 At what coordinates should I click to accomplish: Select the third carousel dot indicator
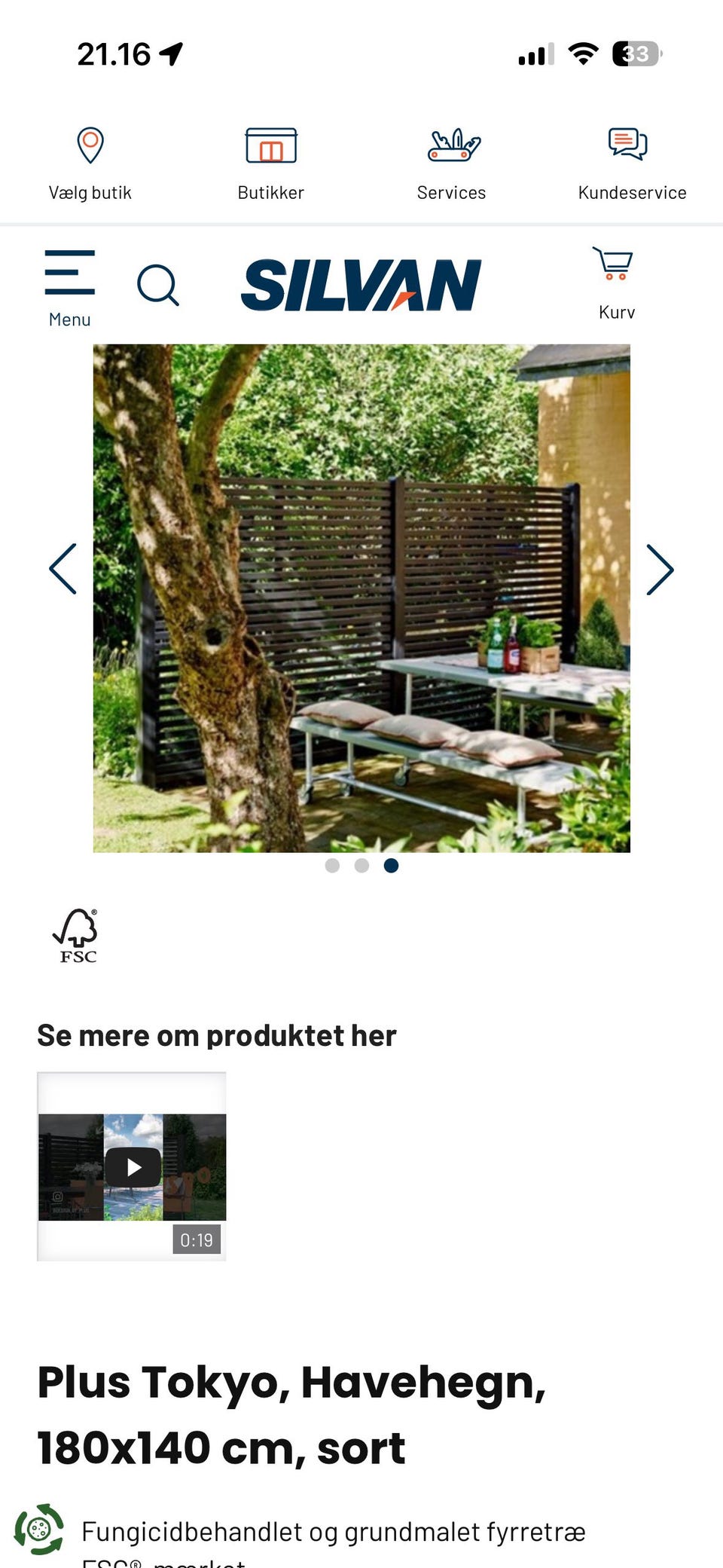pyautogui.click(x=391, y=865)
